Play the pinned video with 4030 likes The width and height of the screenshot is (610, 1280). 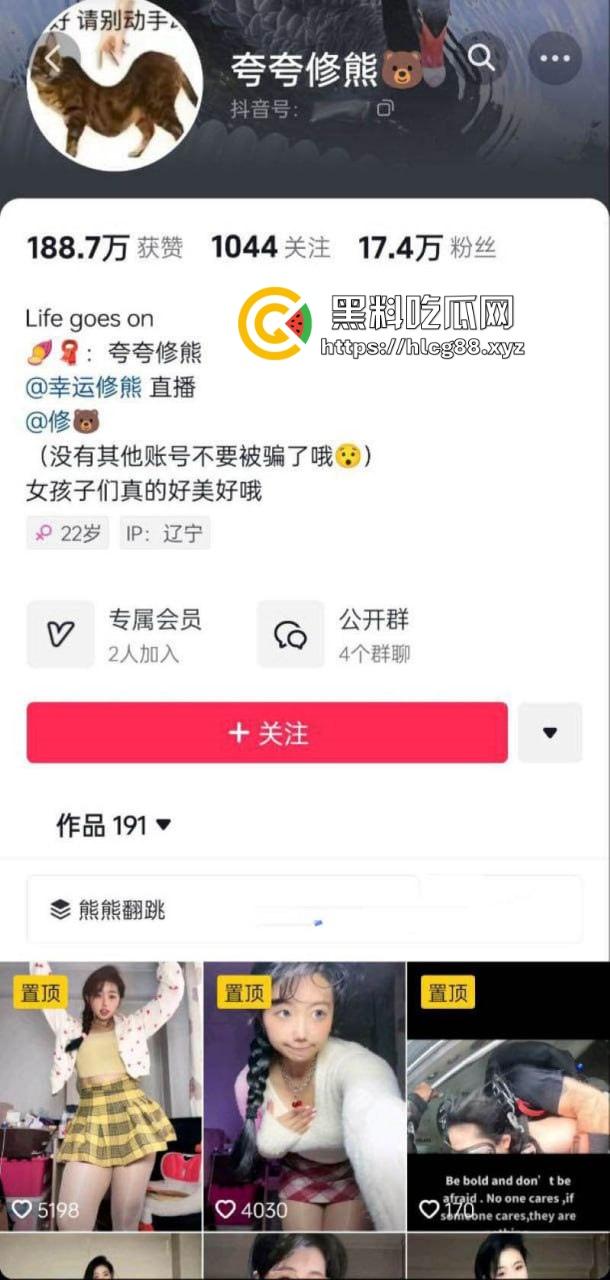(x=304, y=1095)
